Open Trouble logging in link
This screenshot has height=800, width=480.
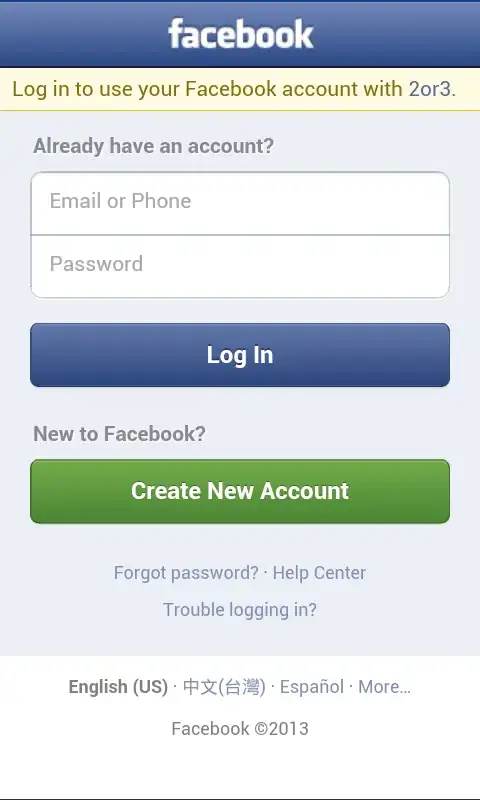click(x=240, y=610)
